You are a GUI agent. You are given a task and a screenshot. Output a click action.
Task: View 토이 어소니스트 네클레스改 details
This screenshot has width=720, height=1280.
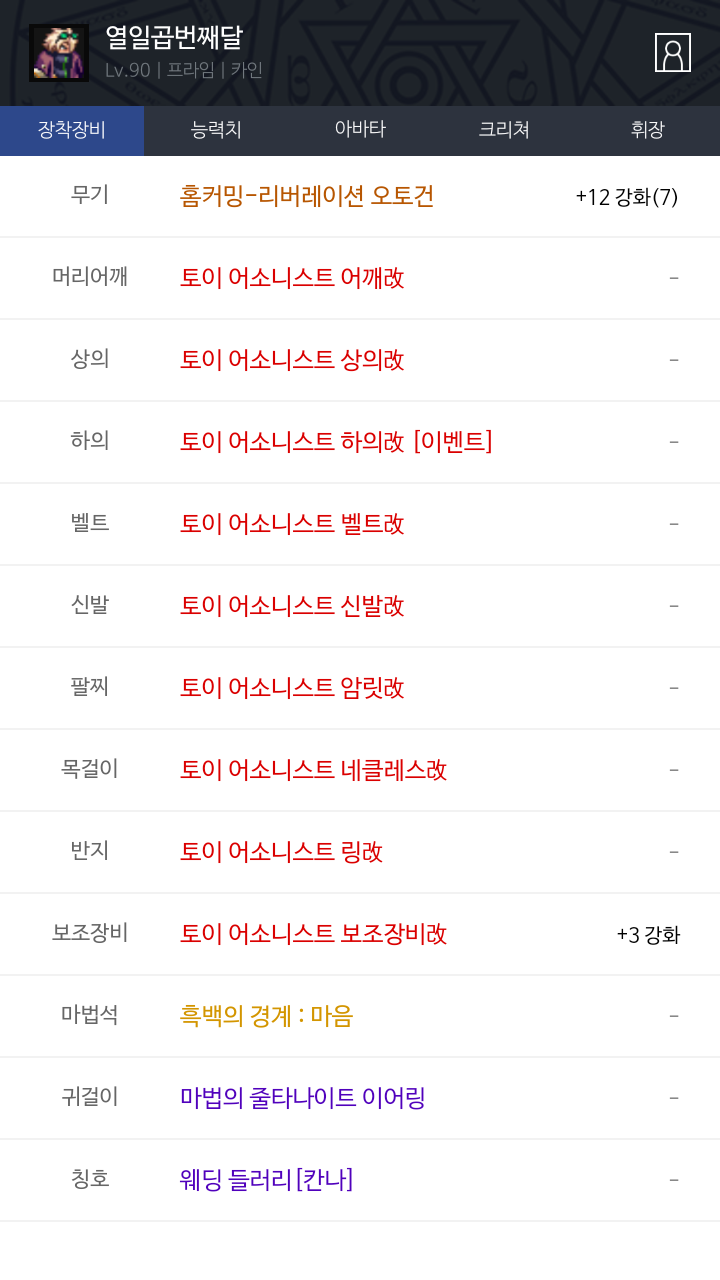tap(313, 770)
